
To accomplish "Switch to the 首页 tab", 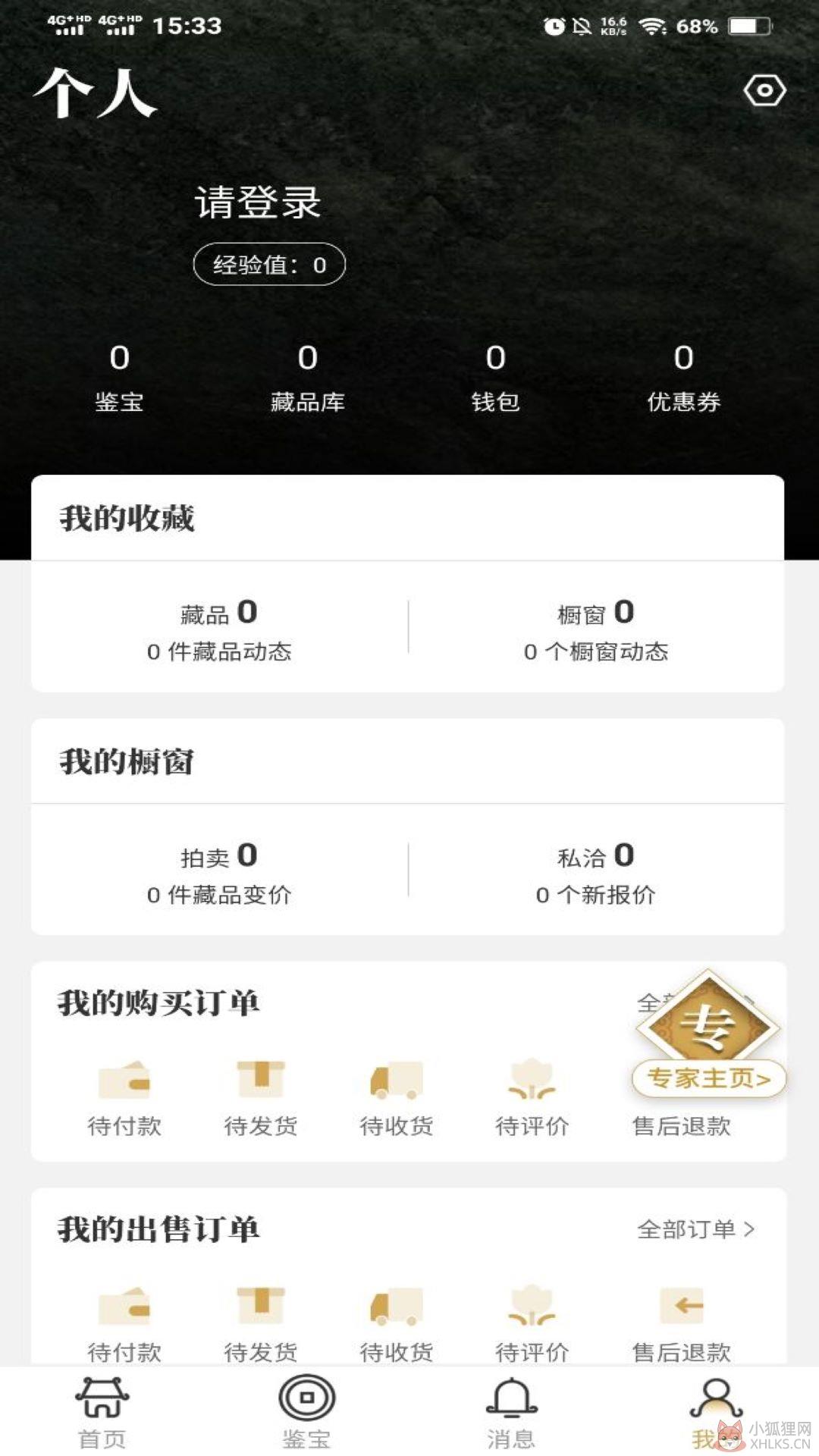I will pyautogui.click(x=102, y=1414).
